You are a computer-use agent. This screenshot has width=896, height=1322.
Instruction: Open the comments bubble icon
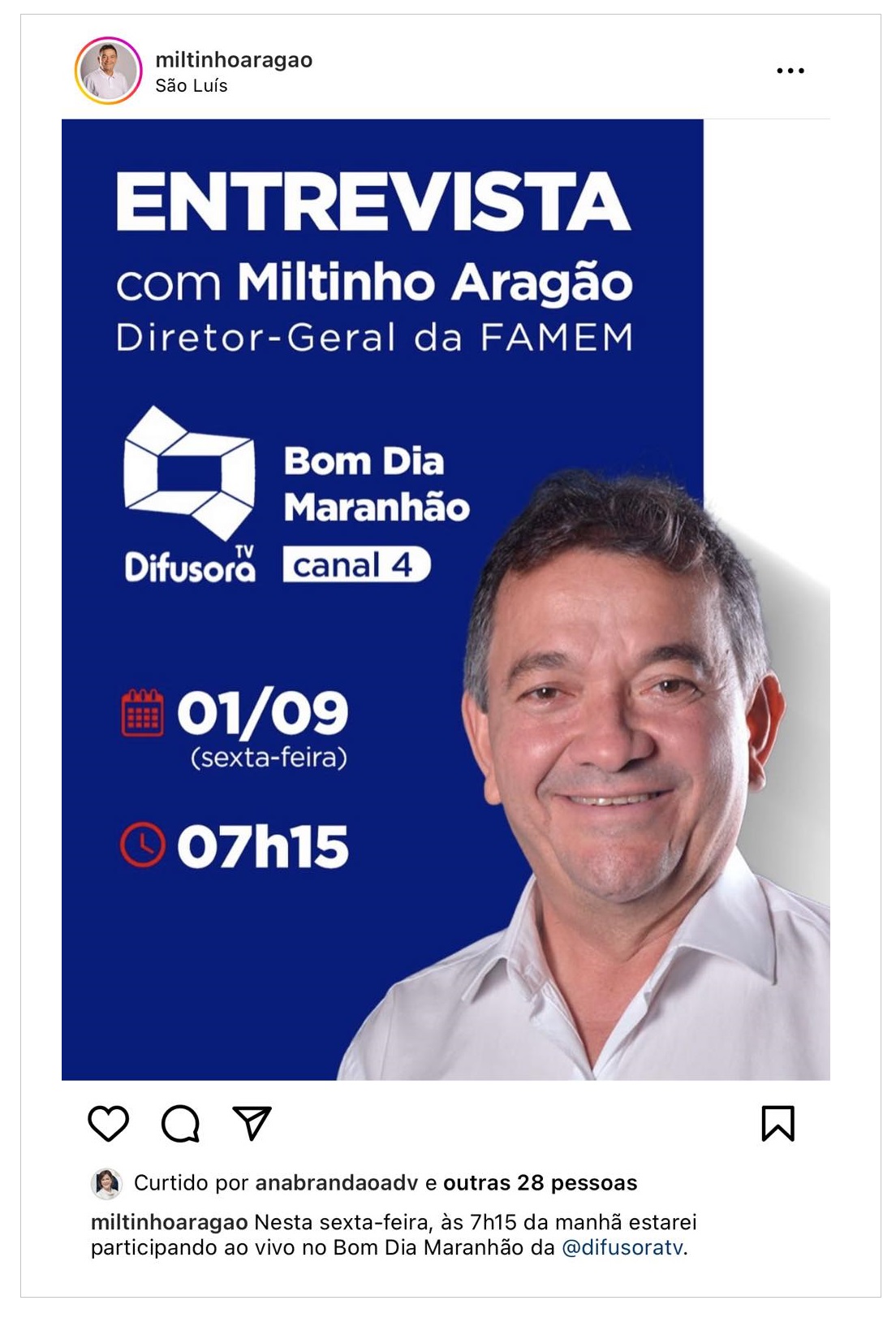click(x=180, y=1124)
